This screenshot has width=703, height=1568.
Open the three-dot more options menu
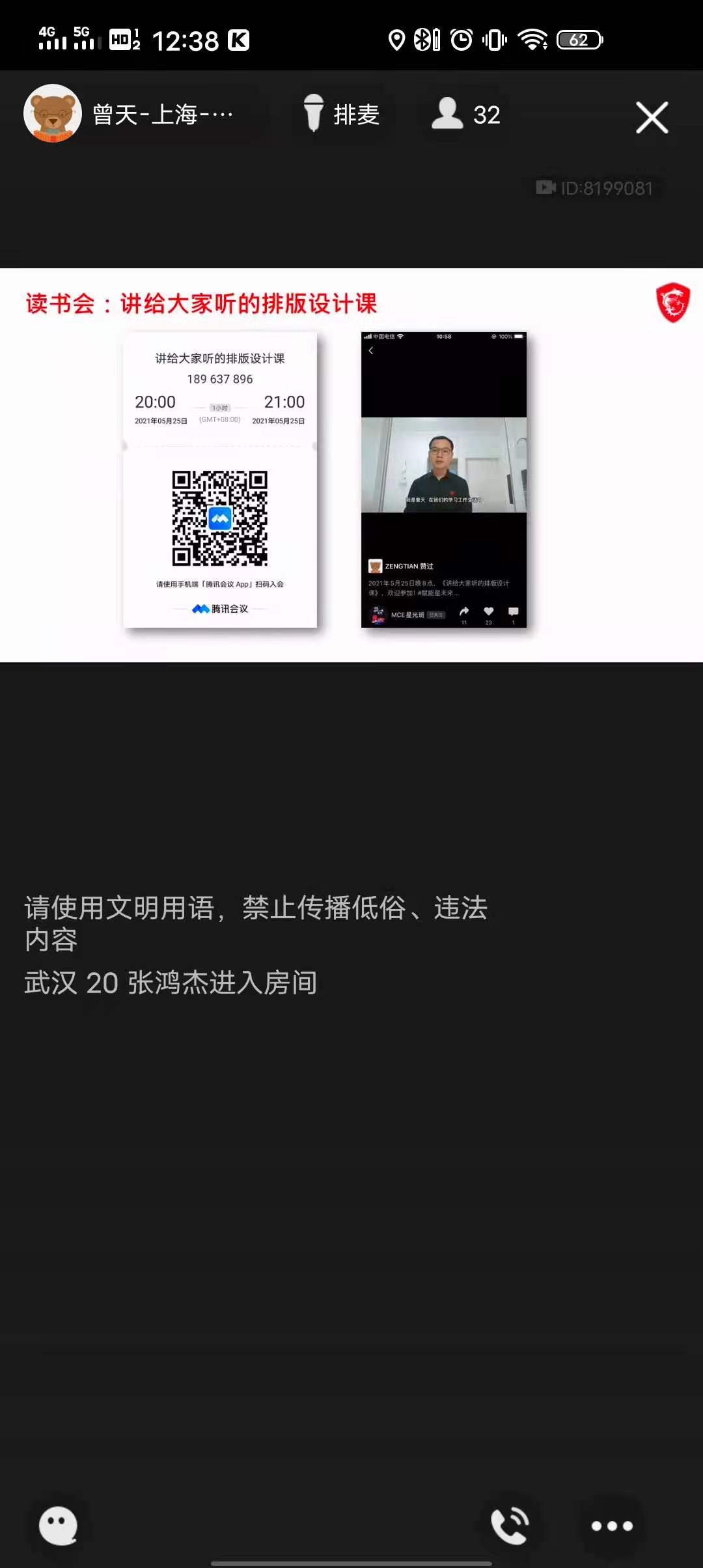tap(611, 1526)
